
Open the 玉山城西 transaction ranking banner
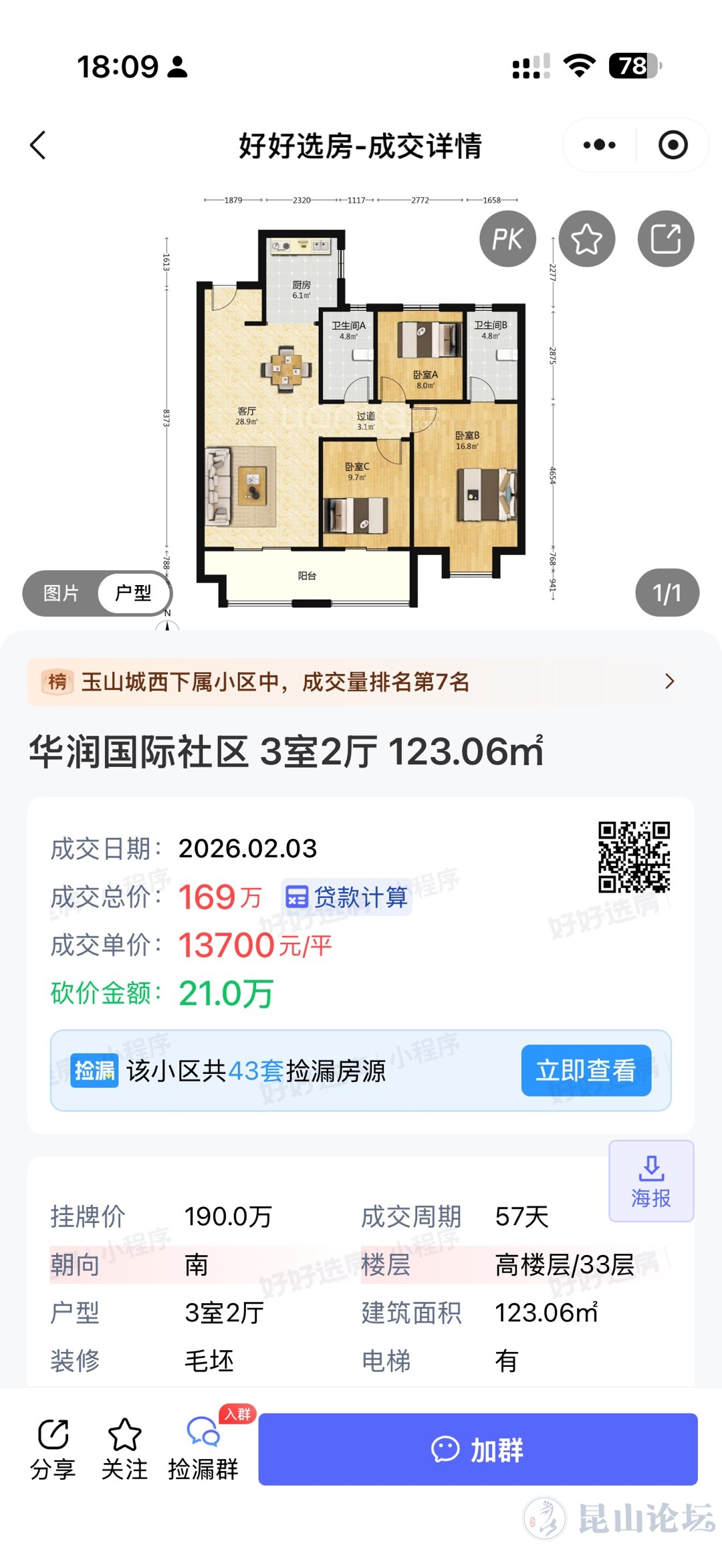[x=361, y=682]
